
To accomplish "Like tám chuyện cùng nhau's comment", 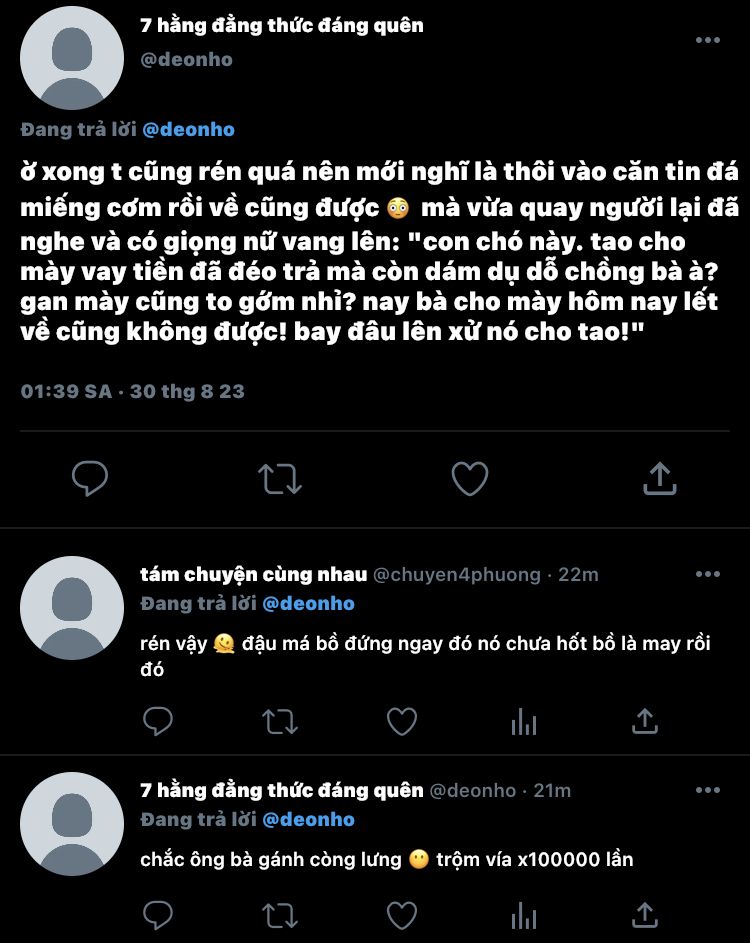I will tap(402, 720).
